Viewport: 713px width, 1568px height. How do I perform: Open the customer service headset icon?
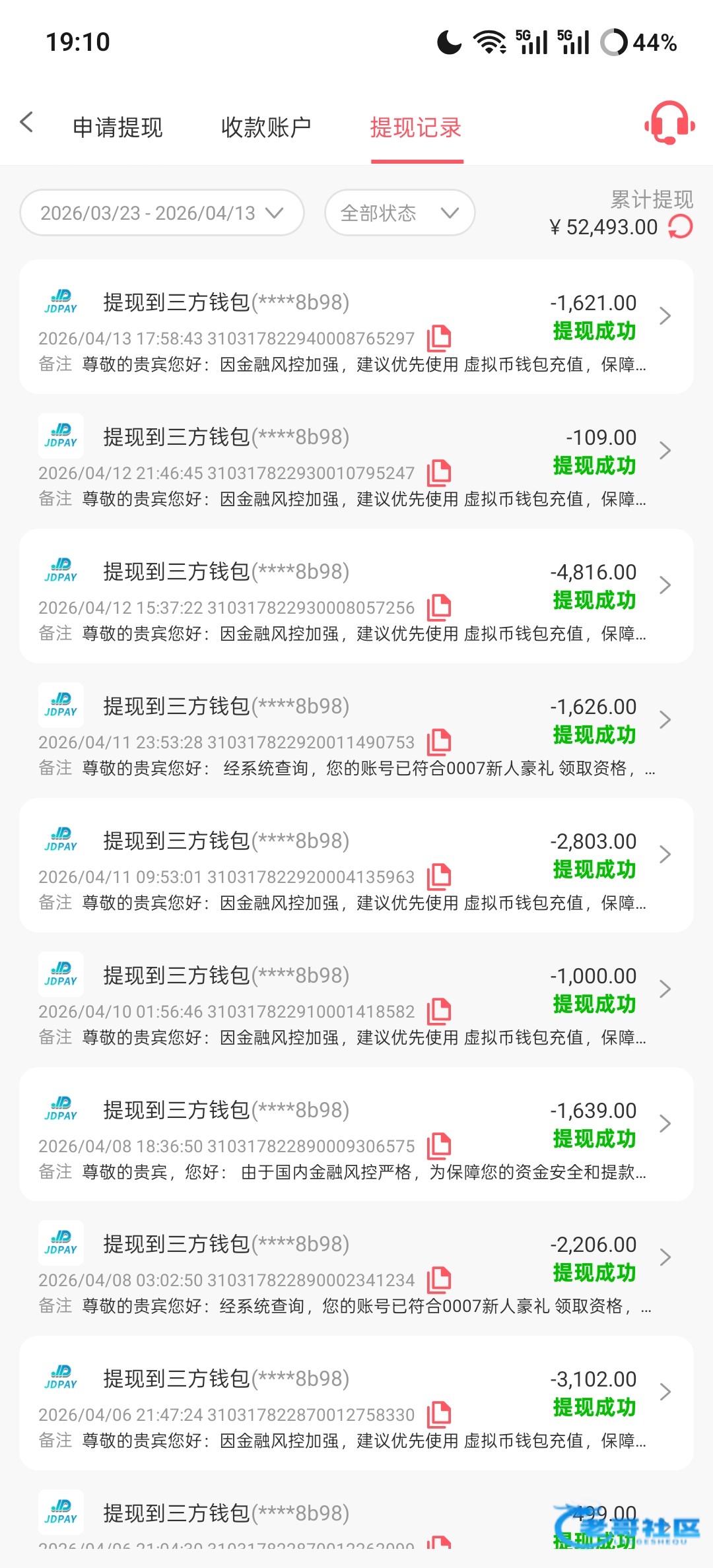tap(669, 123)
